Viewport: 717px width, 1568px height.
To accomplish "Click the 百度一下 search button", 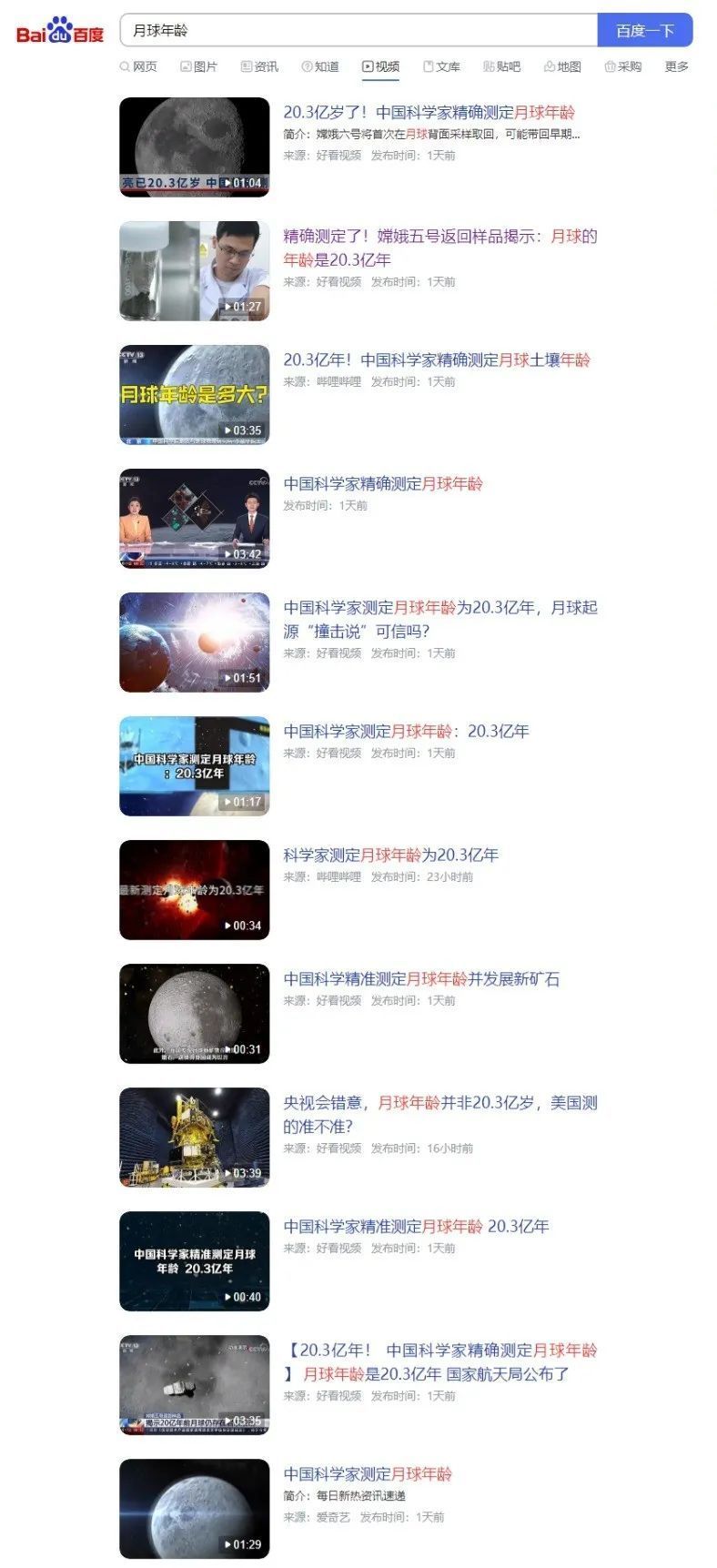I will pos(644,30).
